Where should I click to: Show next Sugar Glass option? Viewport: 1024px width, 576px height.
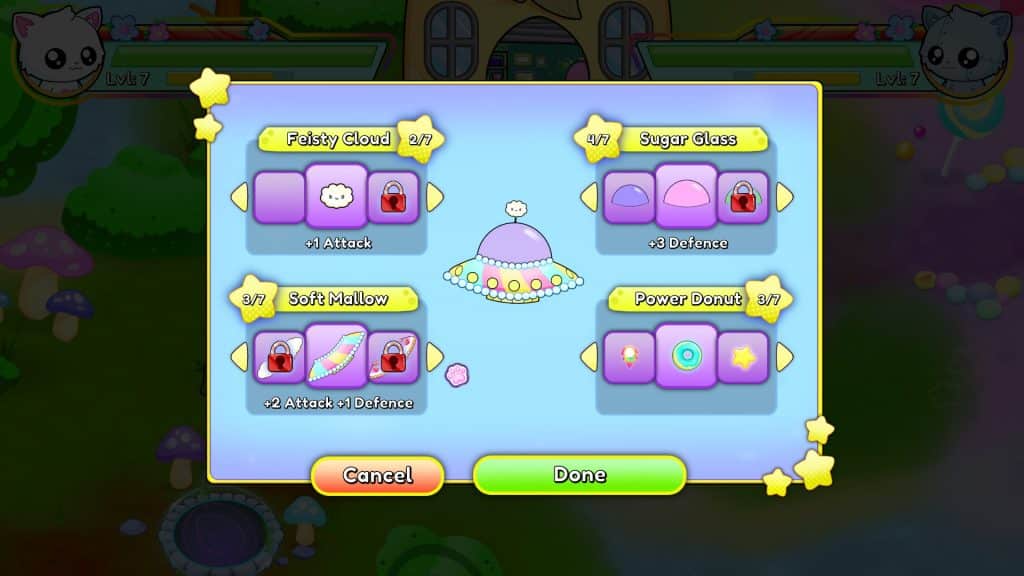pyautogui.click(x=784, y=197)
